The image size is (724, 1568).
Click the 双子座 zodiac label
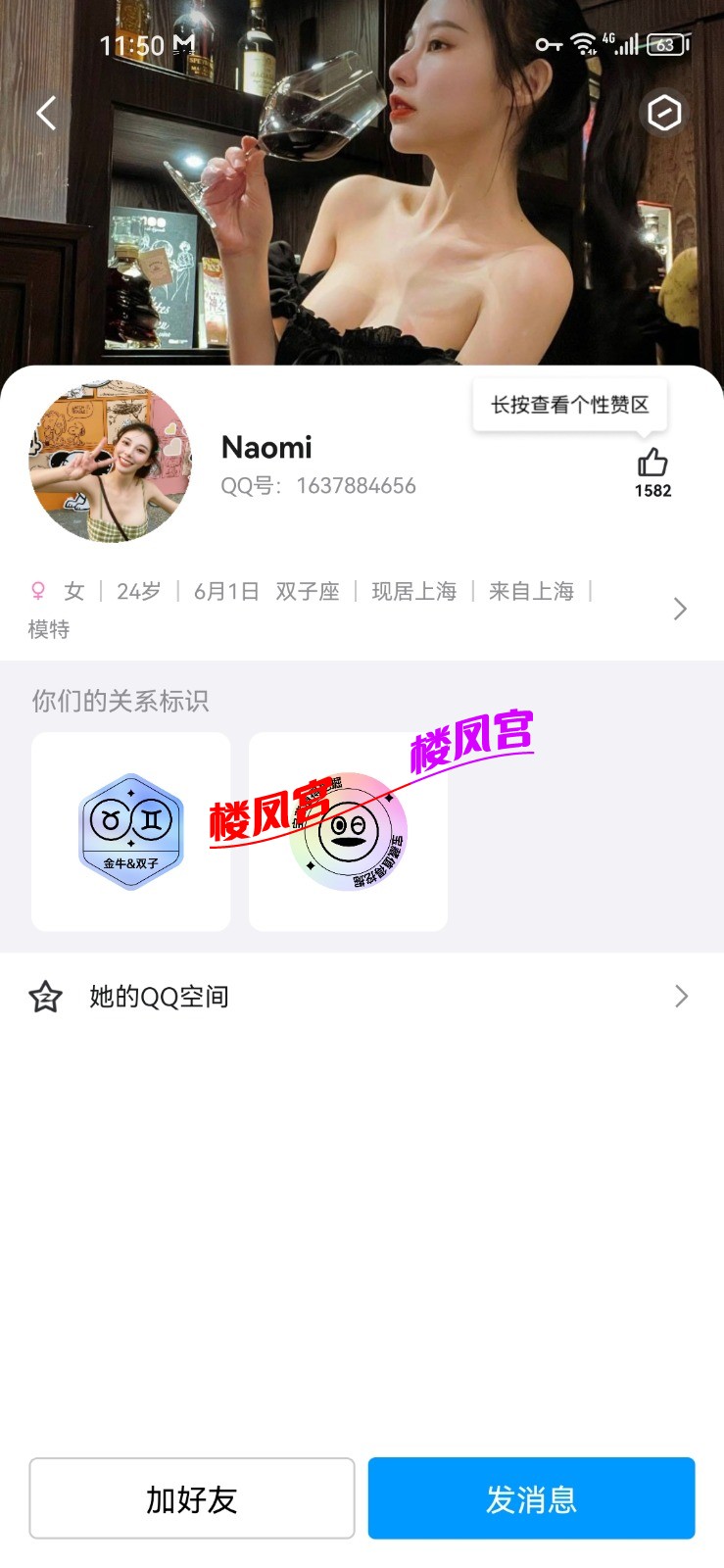point(307,591)
